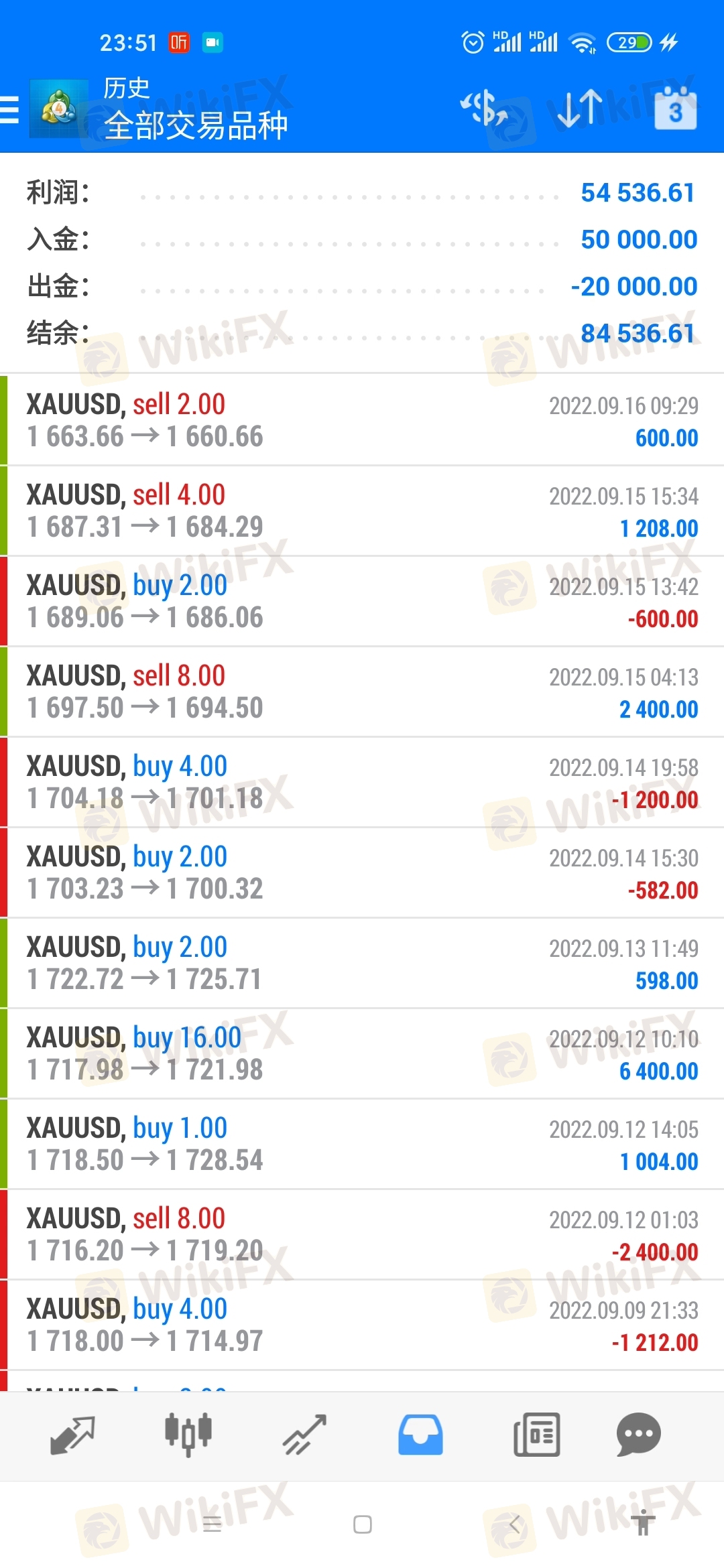Screen dimensions: 724x1568
Task: Open the chat messages tab
Action: point(638,1435)
